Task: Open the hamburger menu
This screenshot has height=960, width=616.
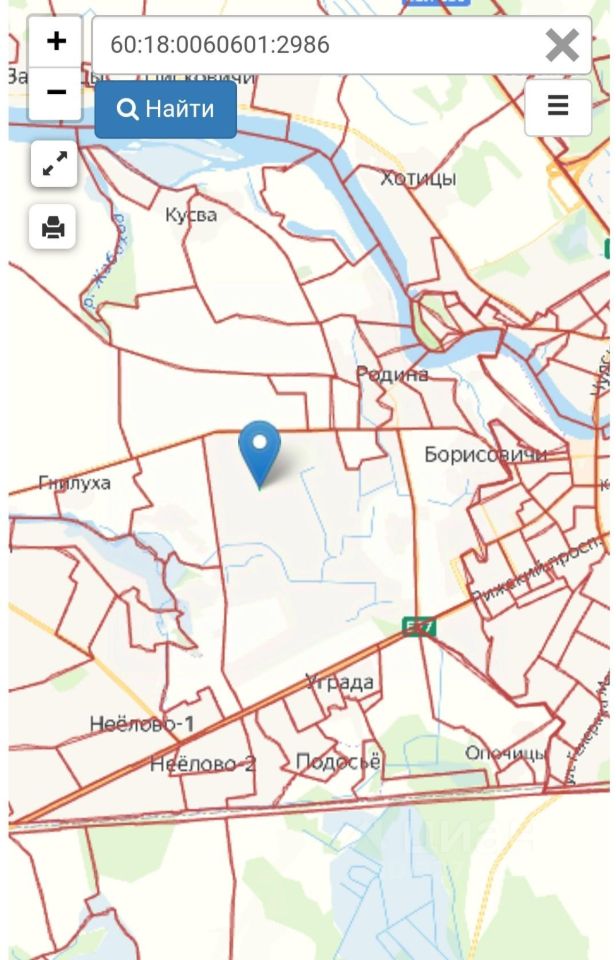Action: [x=558, y=106]
